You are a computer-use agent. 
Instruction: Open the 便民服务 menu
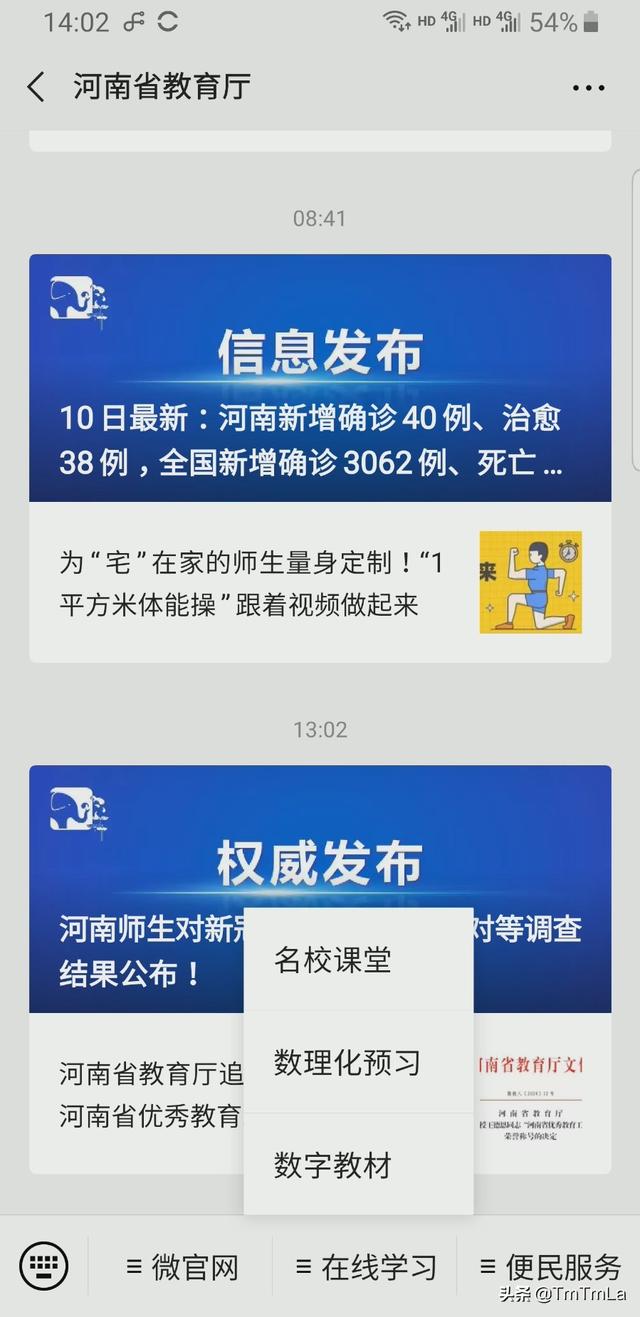tap(550, 1268)
